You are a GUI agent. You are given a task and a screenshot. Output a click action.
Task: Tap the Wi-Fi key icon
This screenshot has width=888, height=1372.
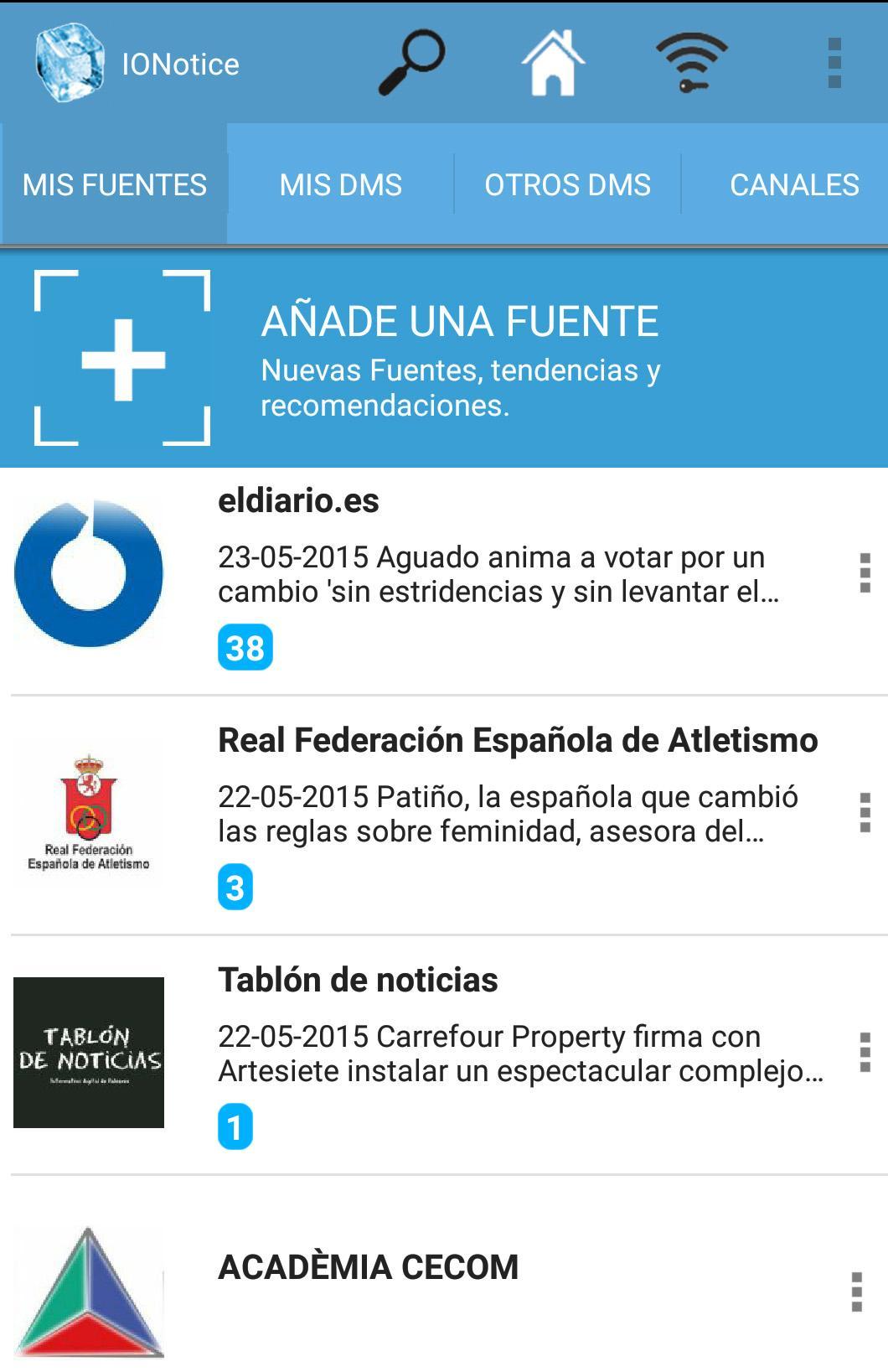click(x=691, y=63)
